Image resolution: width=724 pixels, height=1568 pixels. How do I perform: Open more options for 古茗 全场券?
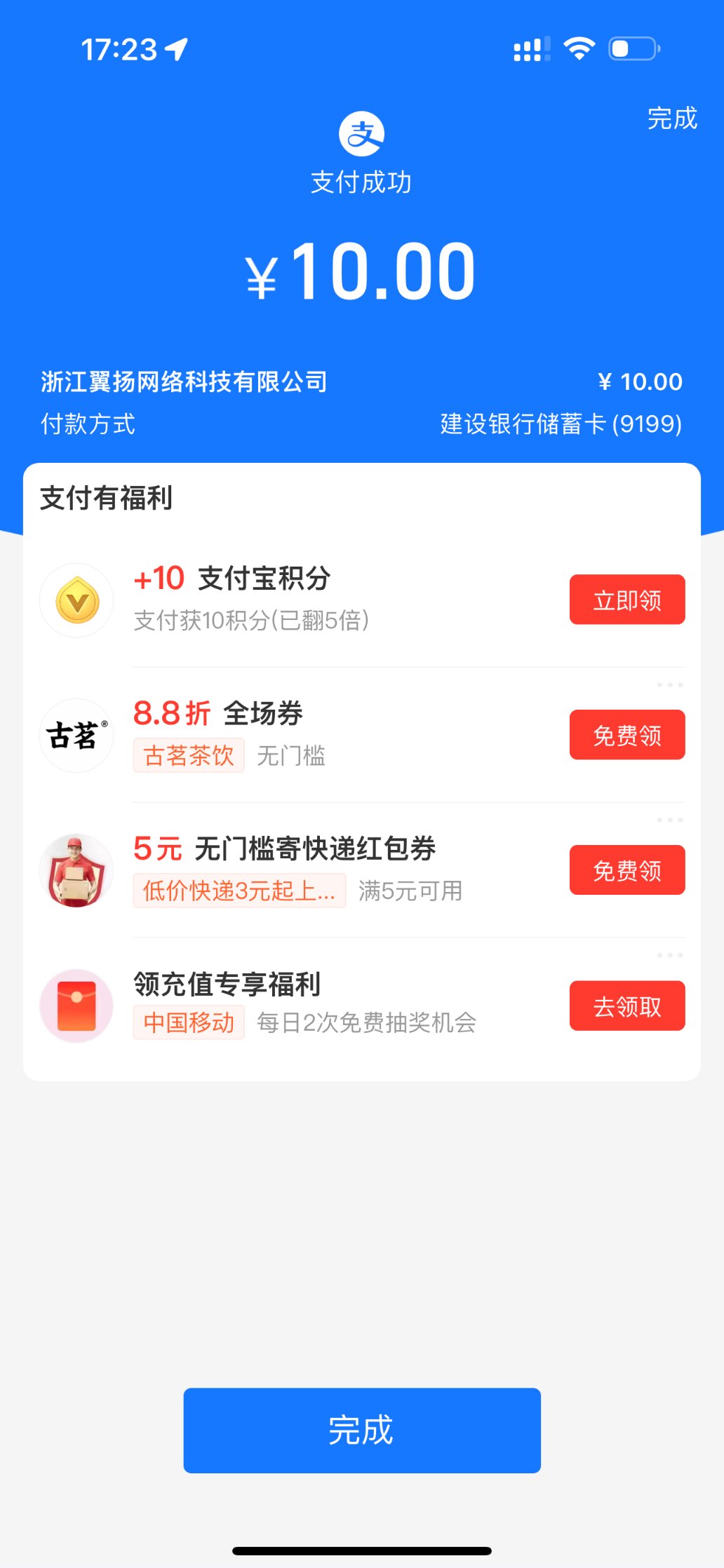point(669,684)
